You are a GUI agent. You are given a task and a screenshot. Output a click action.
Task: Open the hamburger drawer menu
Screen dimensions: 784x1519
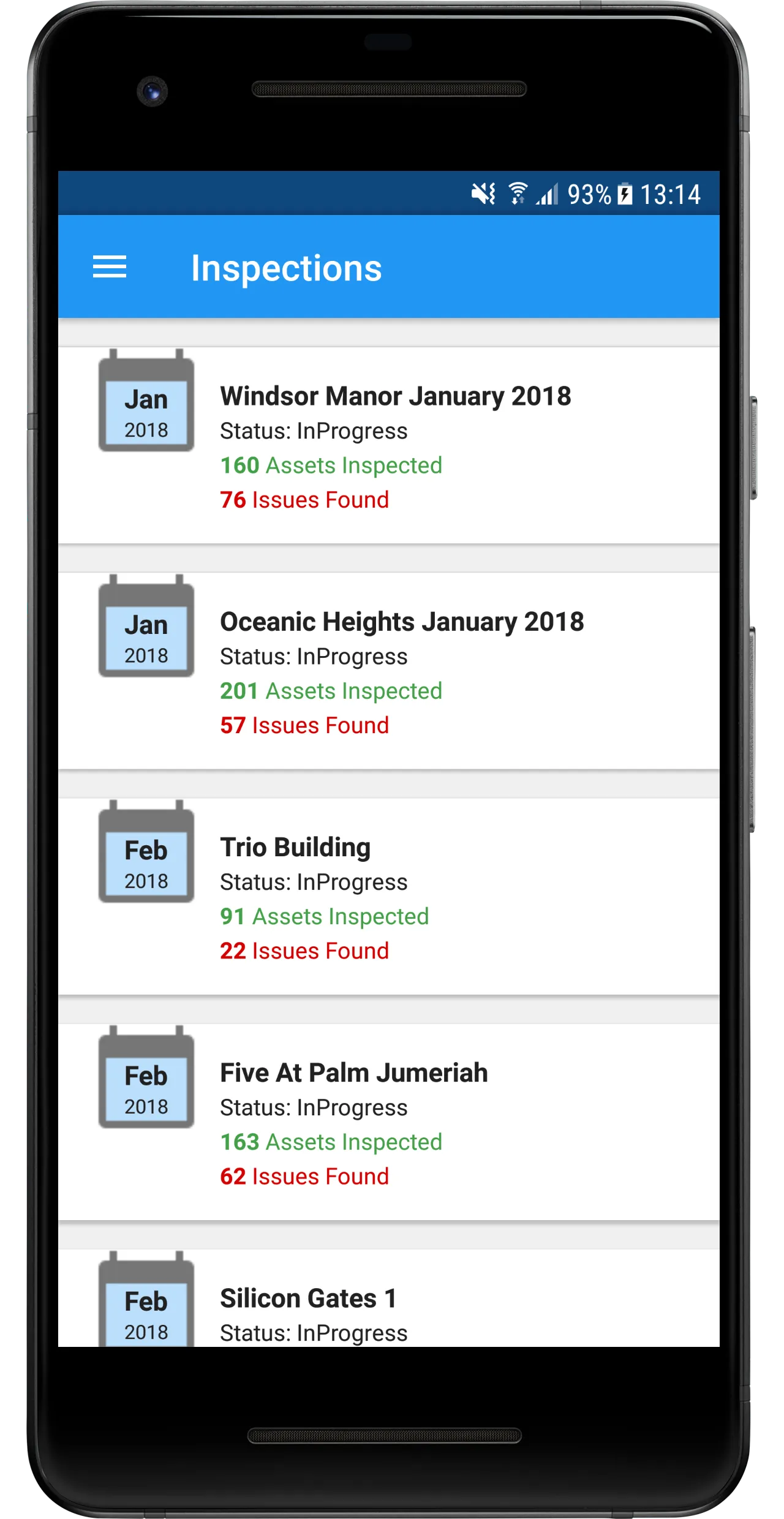tap(110, 267)
